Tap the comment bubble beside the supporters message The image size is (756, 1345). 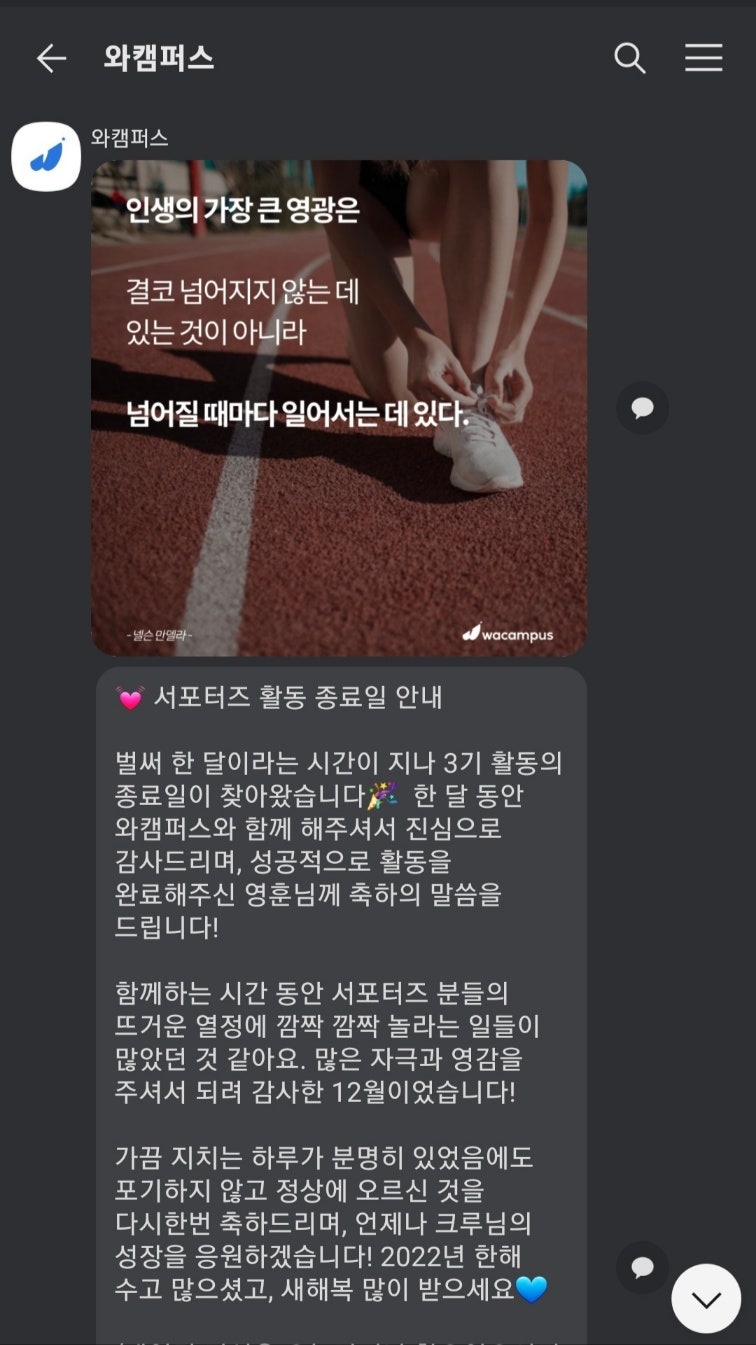[x=642, y=1268]
